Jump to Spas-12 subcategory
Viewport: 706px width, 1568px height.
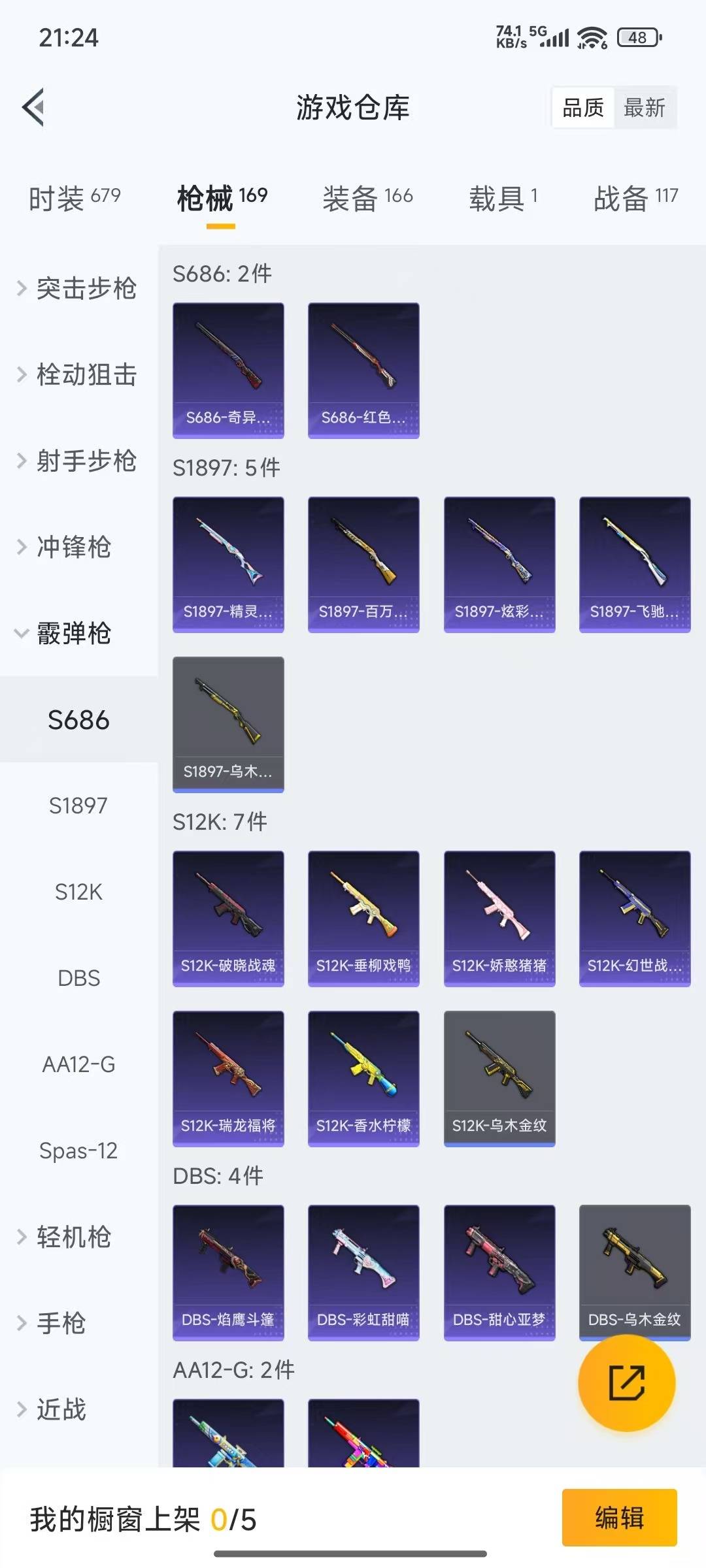point(78,1151)
